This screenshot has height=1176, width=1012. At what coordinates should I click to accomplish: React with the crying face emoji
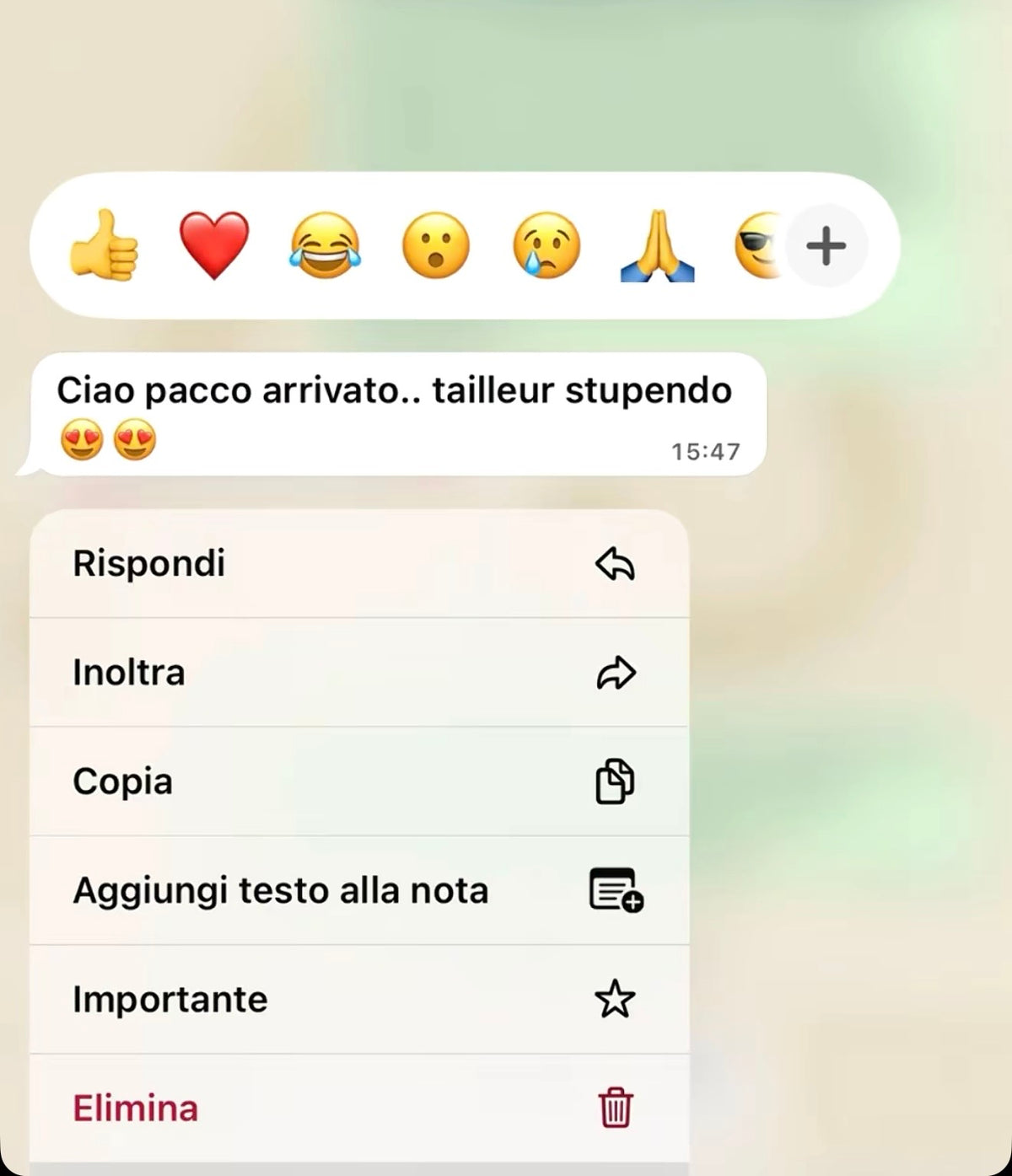546,245
